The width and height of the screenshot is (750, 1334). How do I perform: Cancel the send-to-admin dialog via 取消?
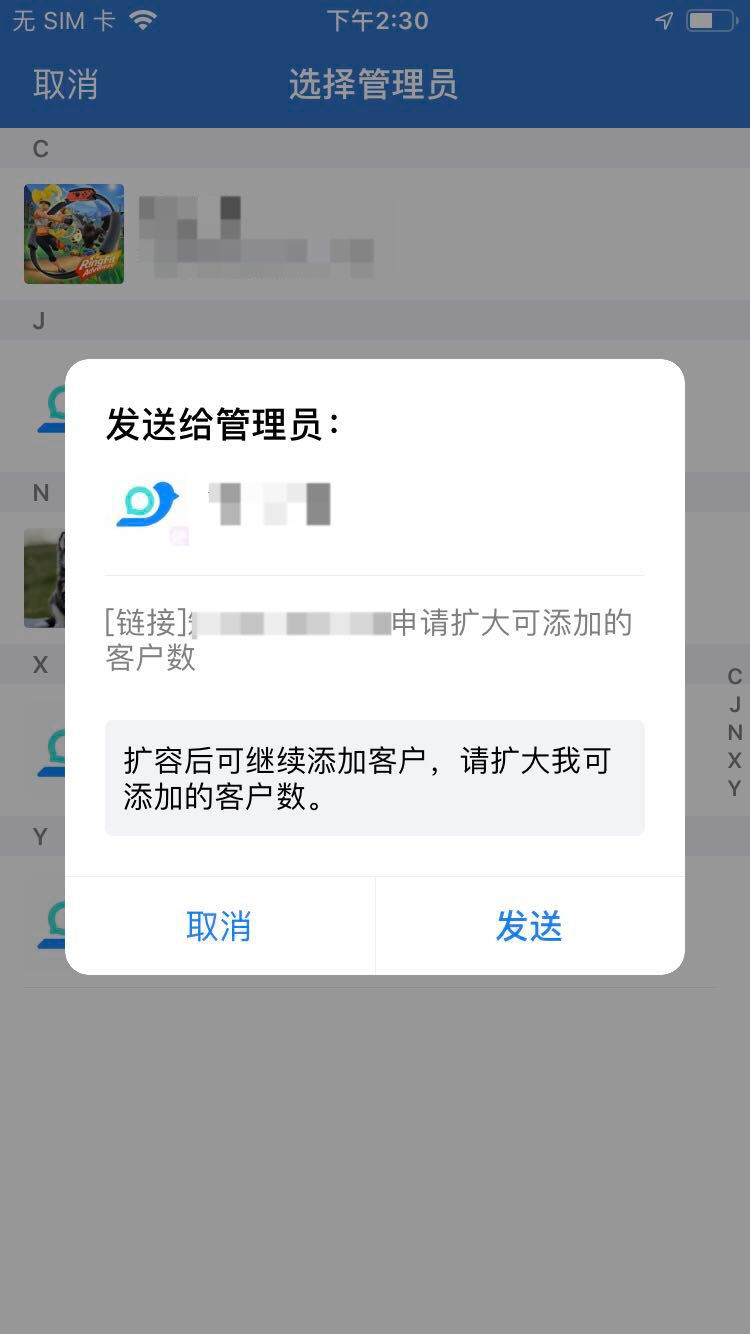tap(219, 927)
